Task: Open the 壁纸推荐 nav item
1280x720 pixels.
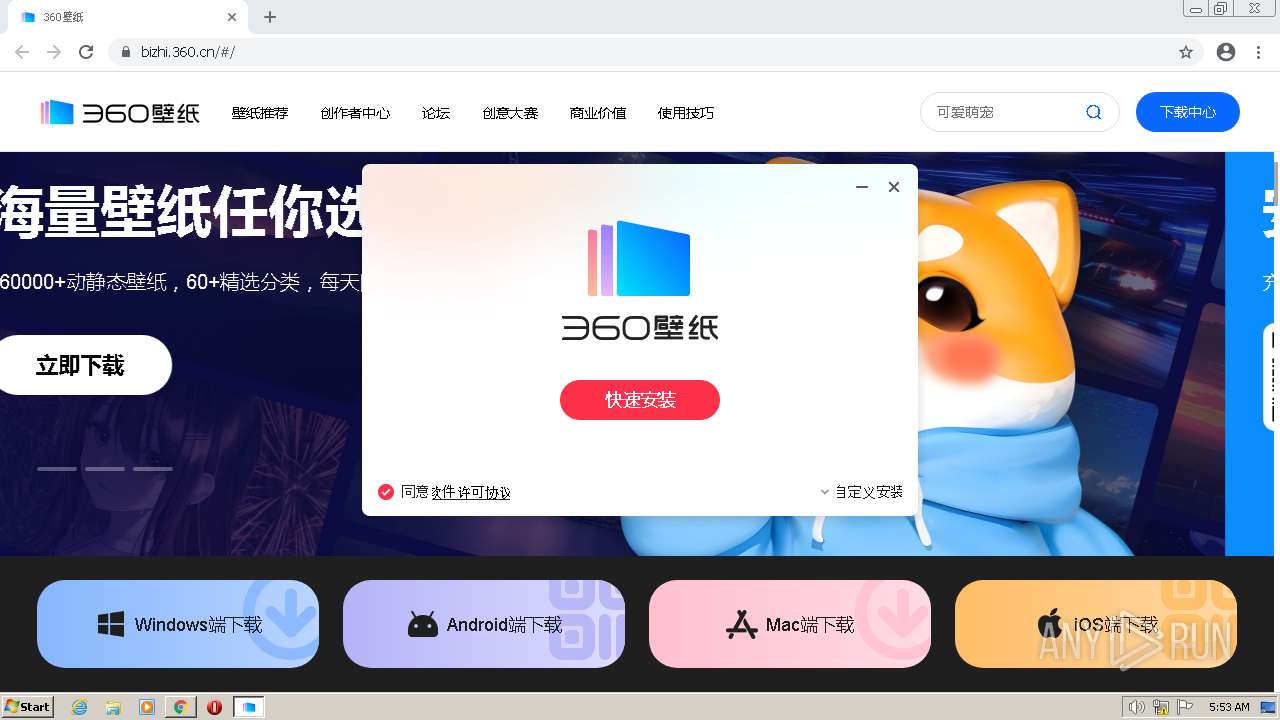Action: (x=260, y=113)
